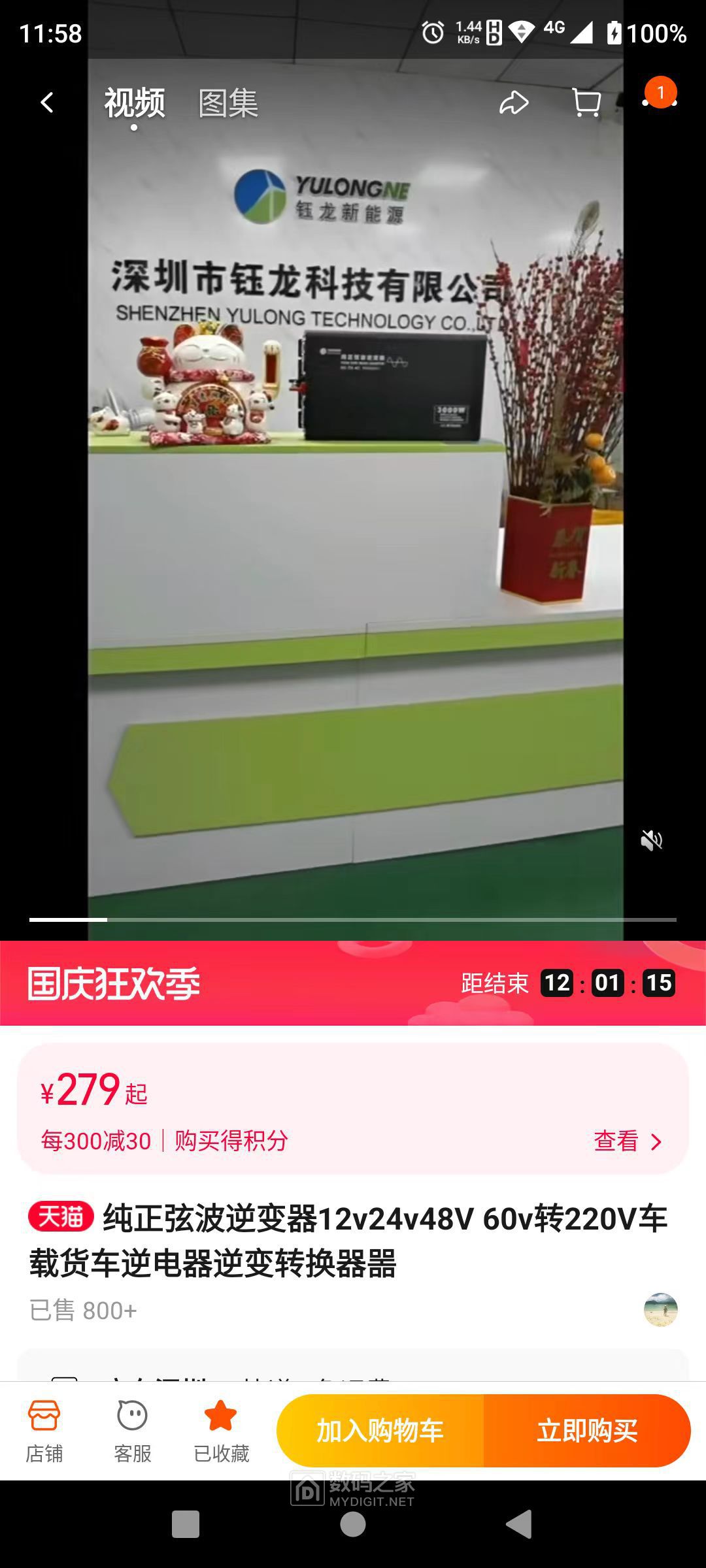This screenshot has width=706, height=1568.
Task: View discount details via 查看
Action: tap(627, 1141)
